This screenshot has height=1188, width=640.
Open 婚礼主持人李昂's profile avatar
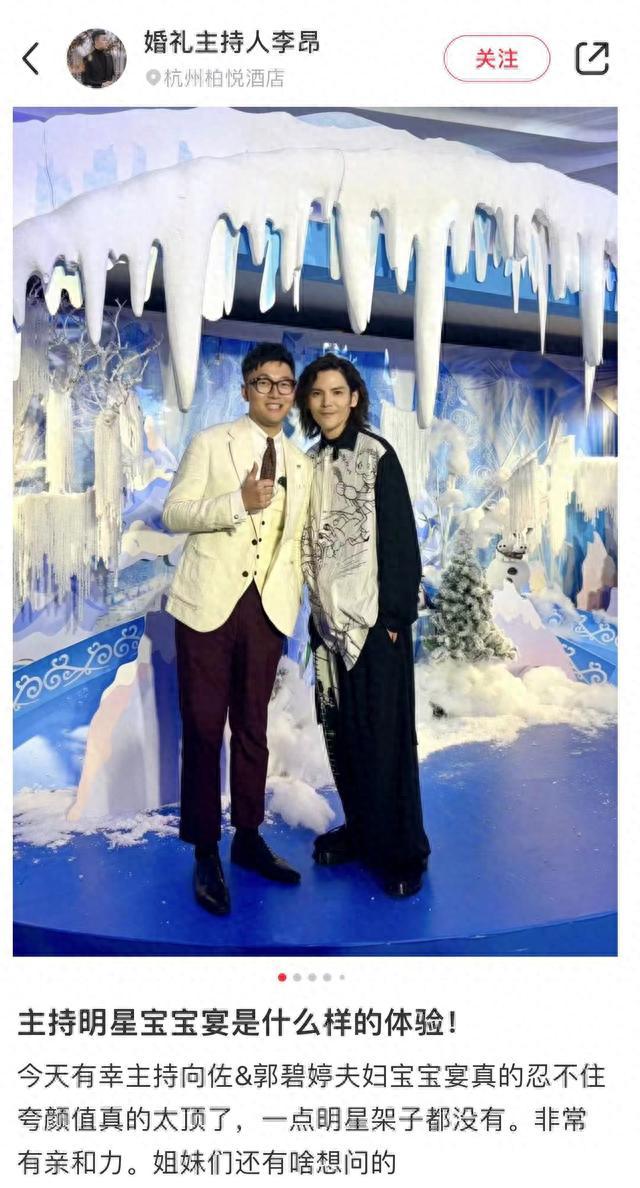pos(96,58)
